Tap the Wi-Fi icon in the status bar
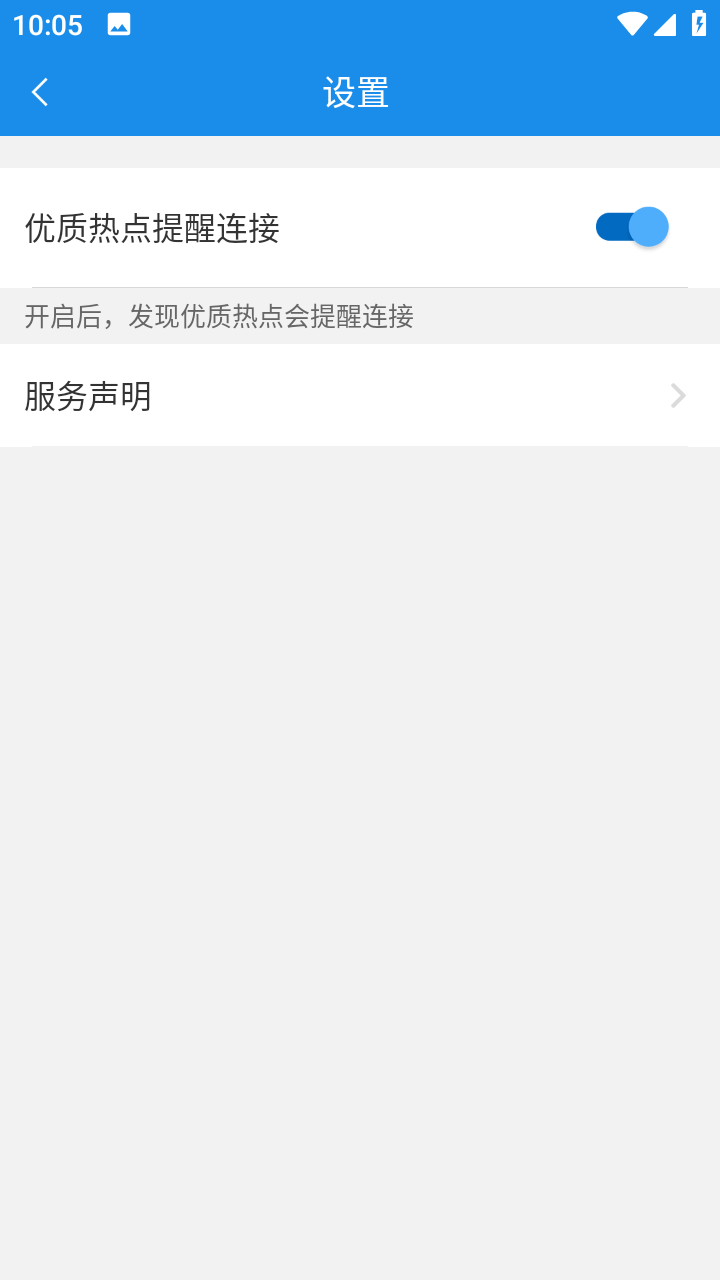This screenshot has height=1280, width=720. point(630,24)
